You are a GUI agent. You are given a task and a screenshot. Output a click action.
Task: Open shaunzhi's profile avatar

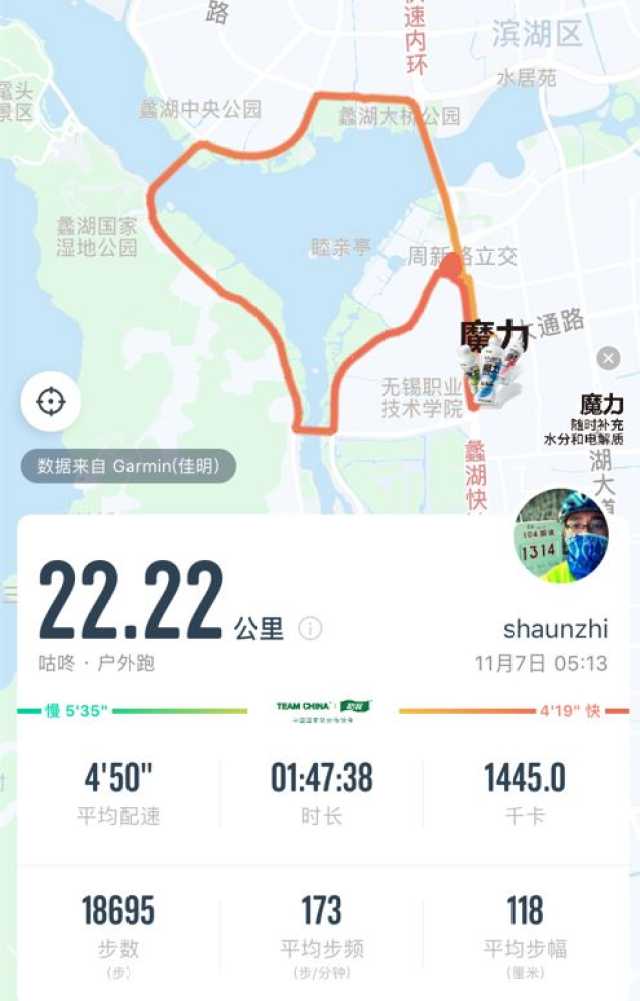point(562,536)
